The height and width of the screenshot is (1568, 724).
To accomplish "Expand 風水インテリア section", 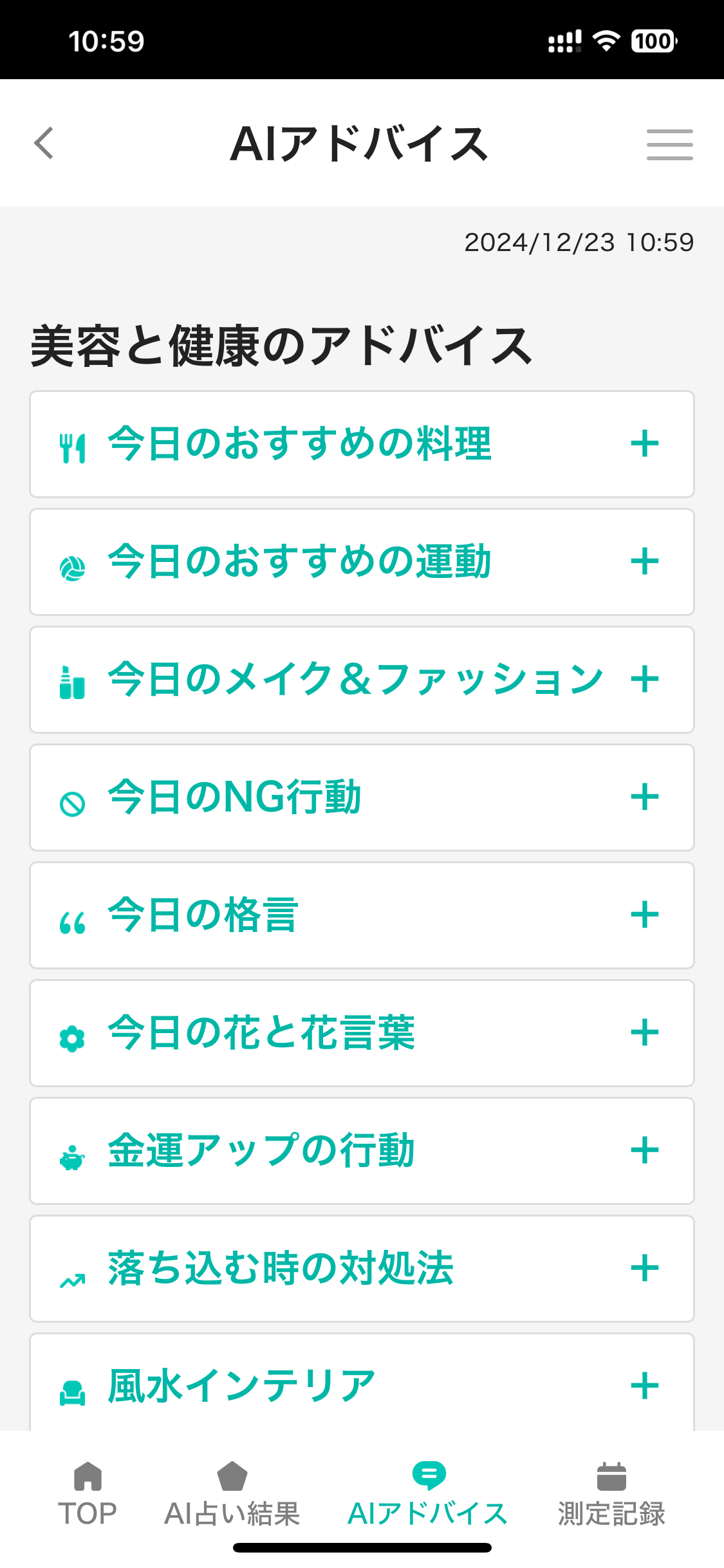I will click(644, 1386).
